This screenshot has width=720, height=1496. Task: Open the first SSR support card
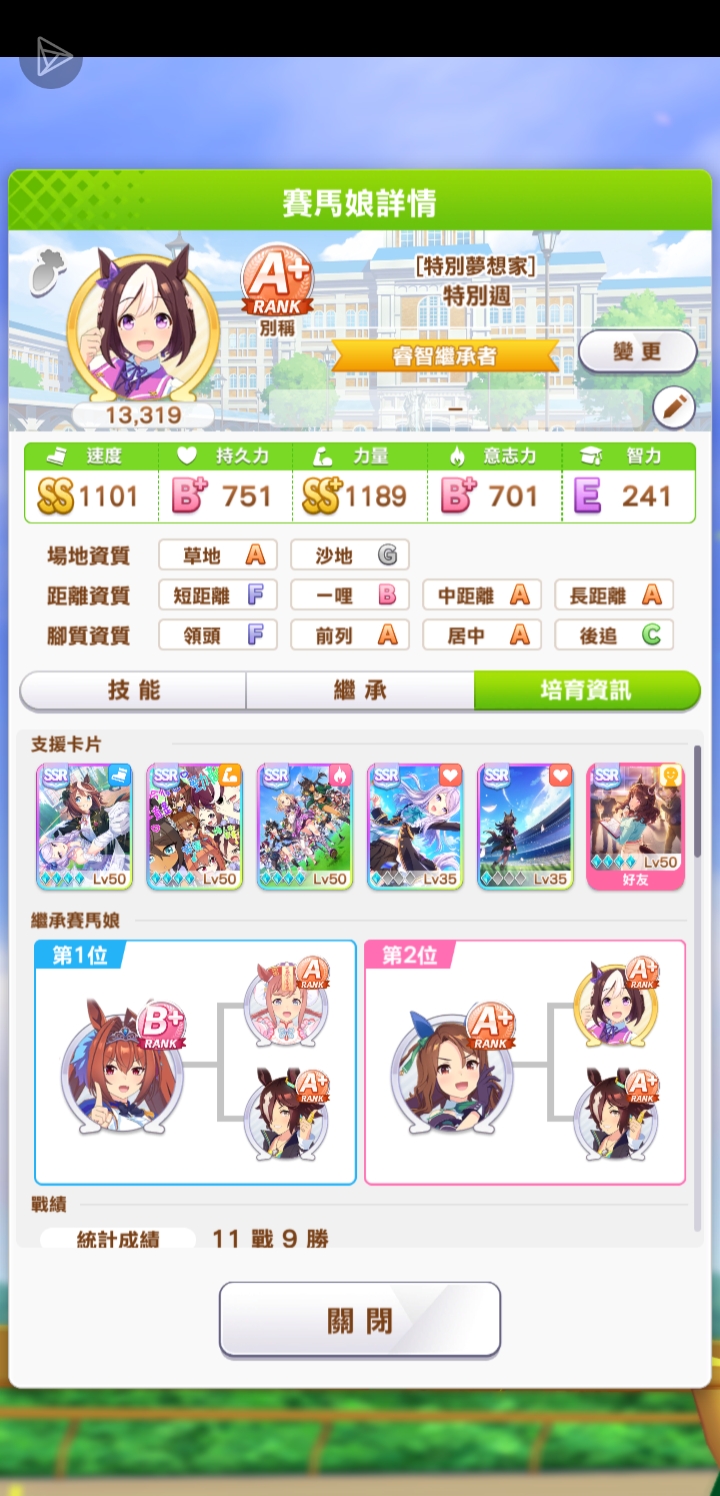coord(84,826)
